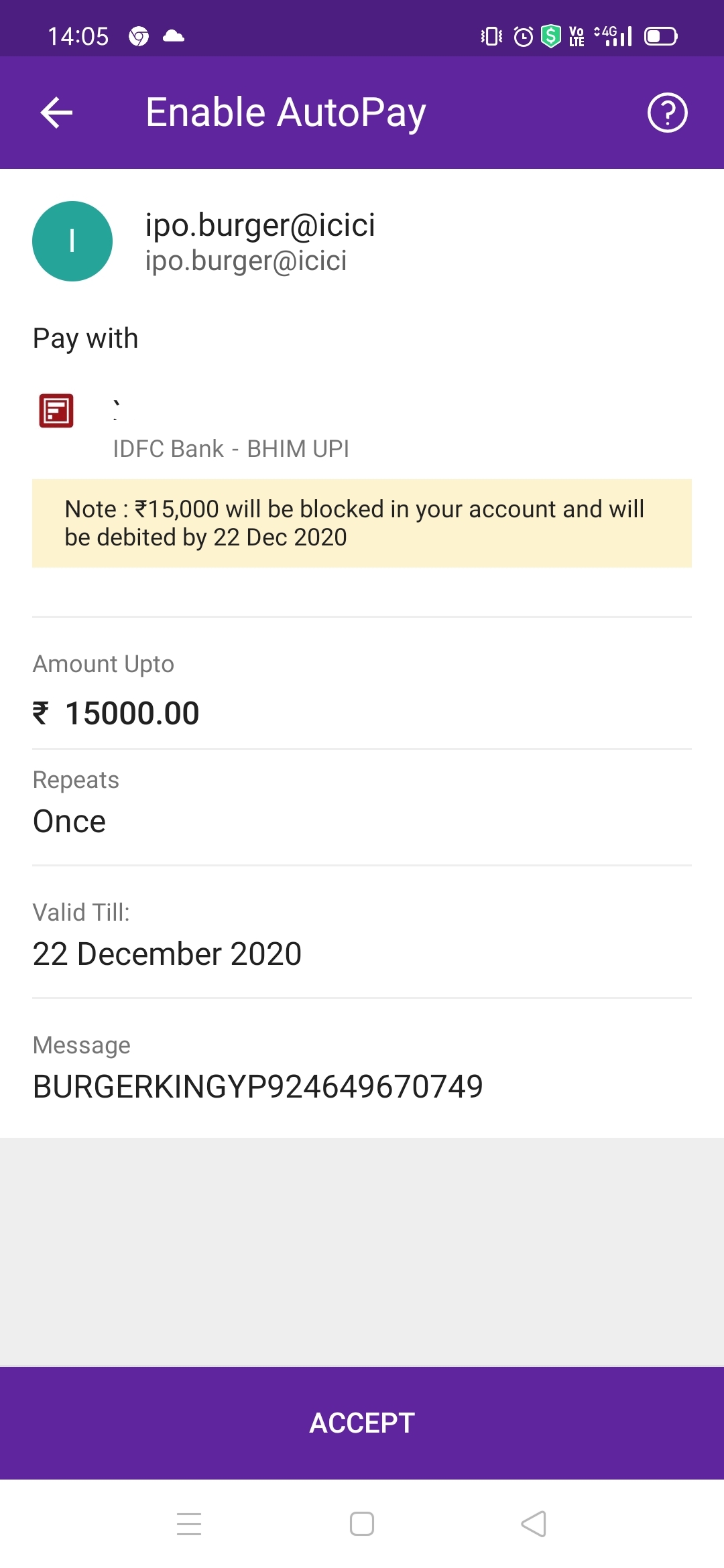Select the IDFC Bank BHIM UPI account

362,426
